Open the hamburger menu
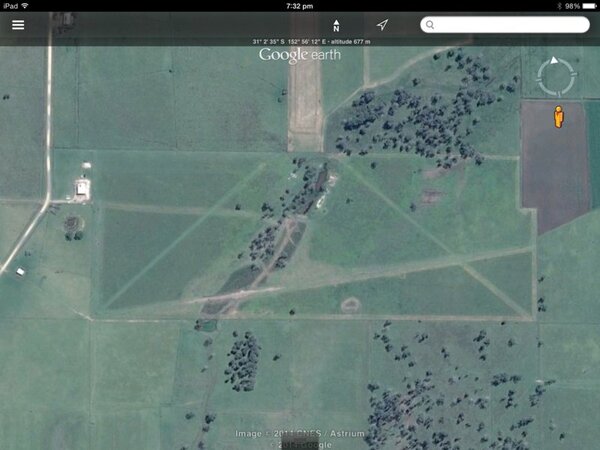The image size is (600, 450). (18, 25)
